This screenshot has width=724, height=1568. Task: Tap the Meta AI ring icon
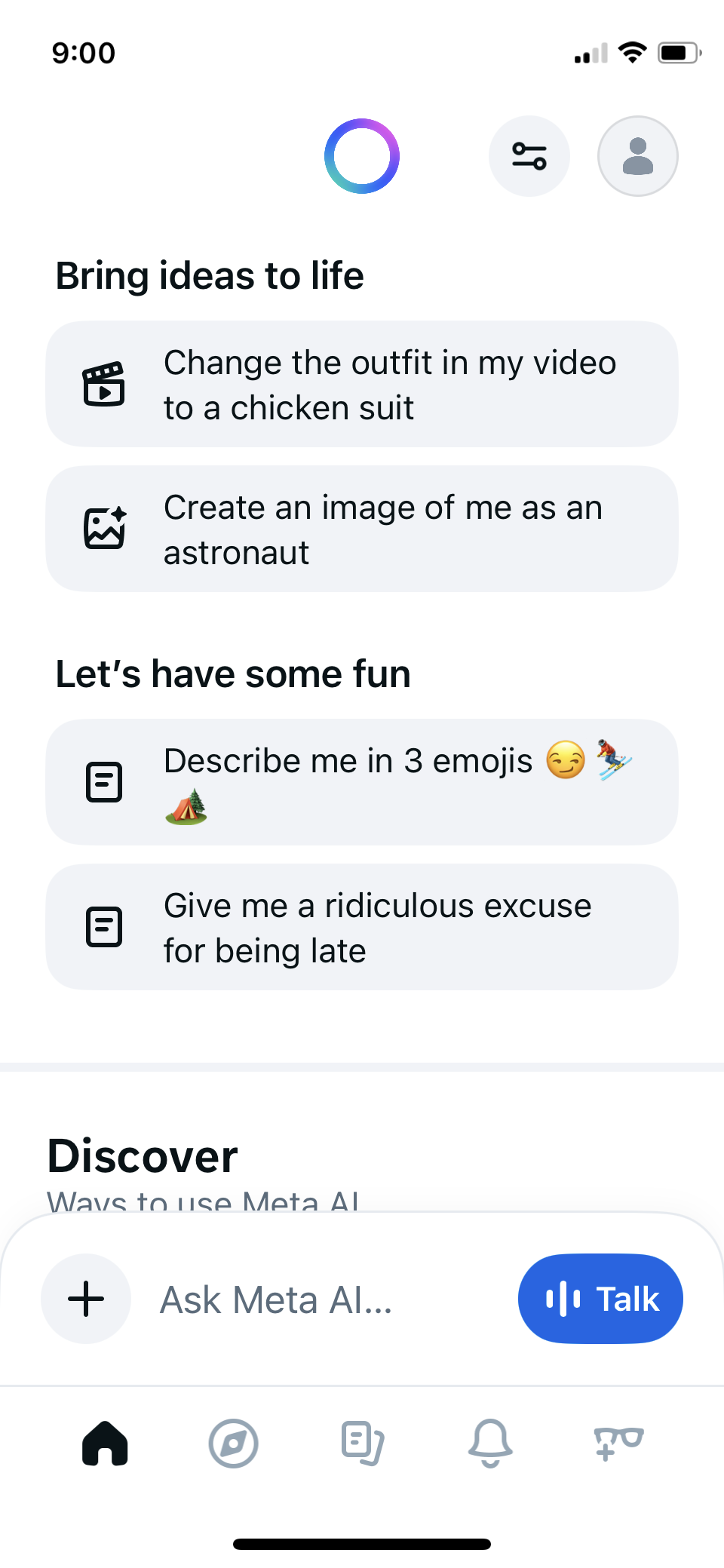[362, 156]
